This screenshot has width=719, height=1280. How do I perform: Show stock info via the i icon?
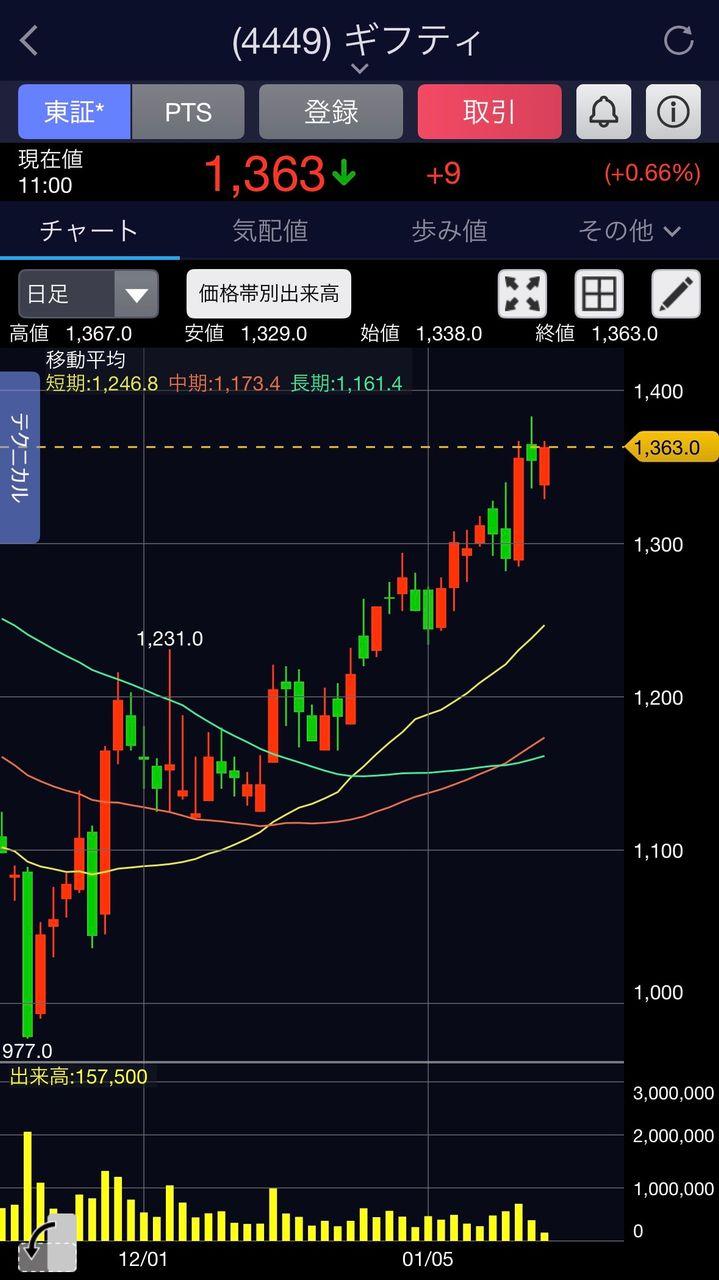tap(673, 111)
